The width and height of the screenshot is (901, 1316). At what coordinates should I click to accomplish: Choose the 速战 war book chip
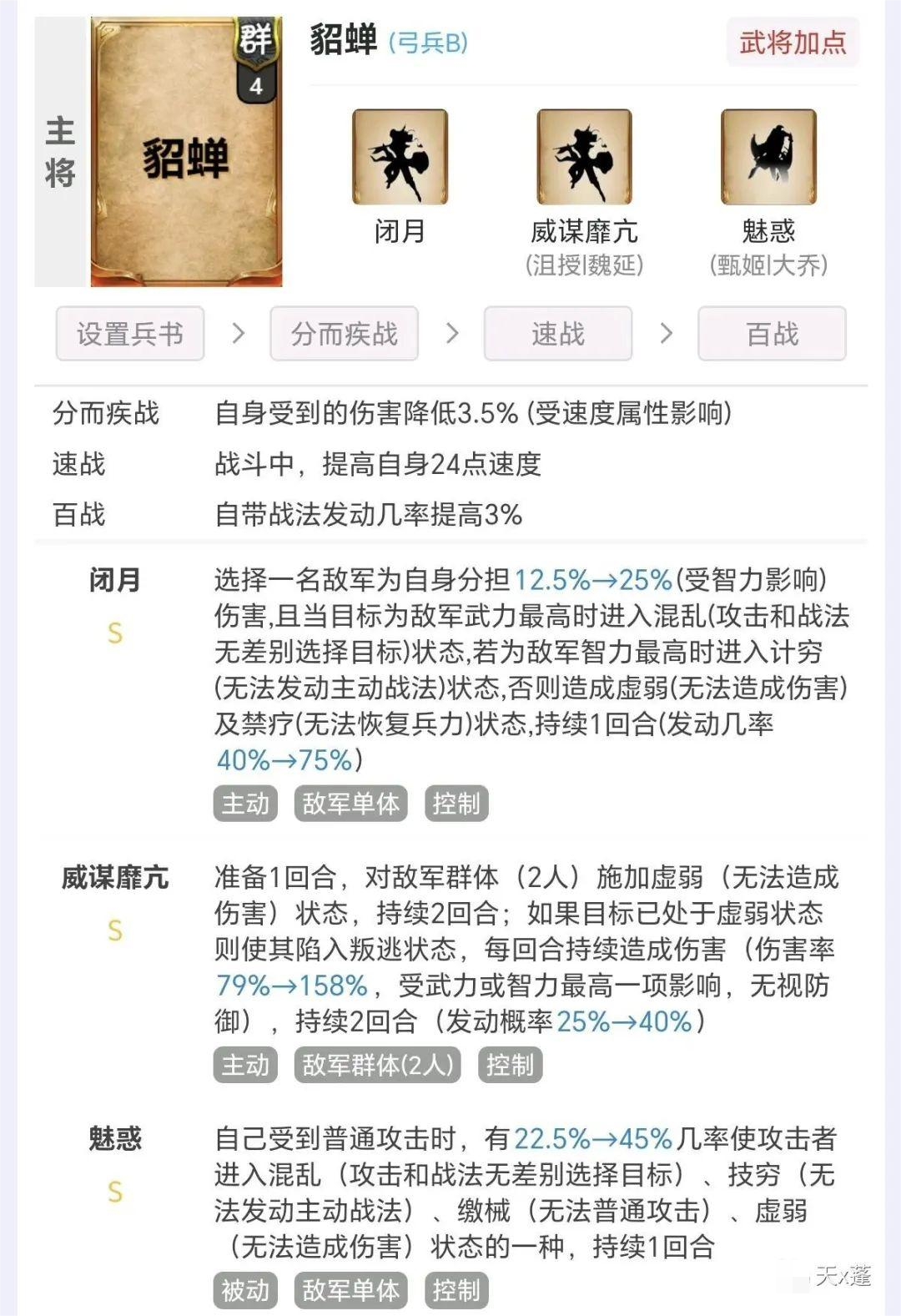[558, 334]
